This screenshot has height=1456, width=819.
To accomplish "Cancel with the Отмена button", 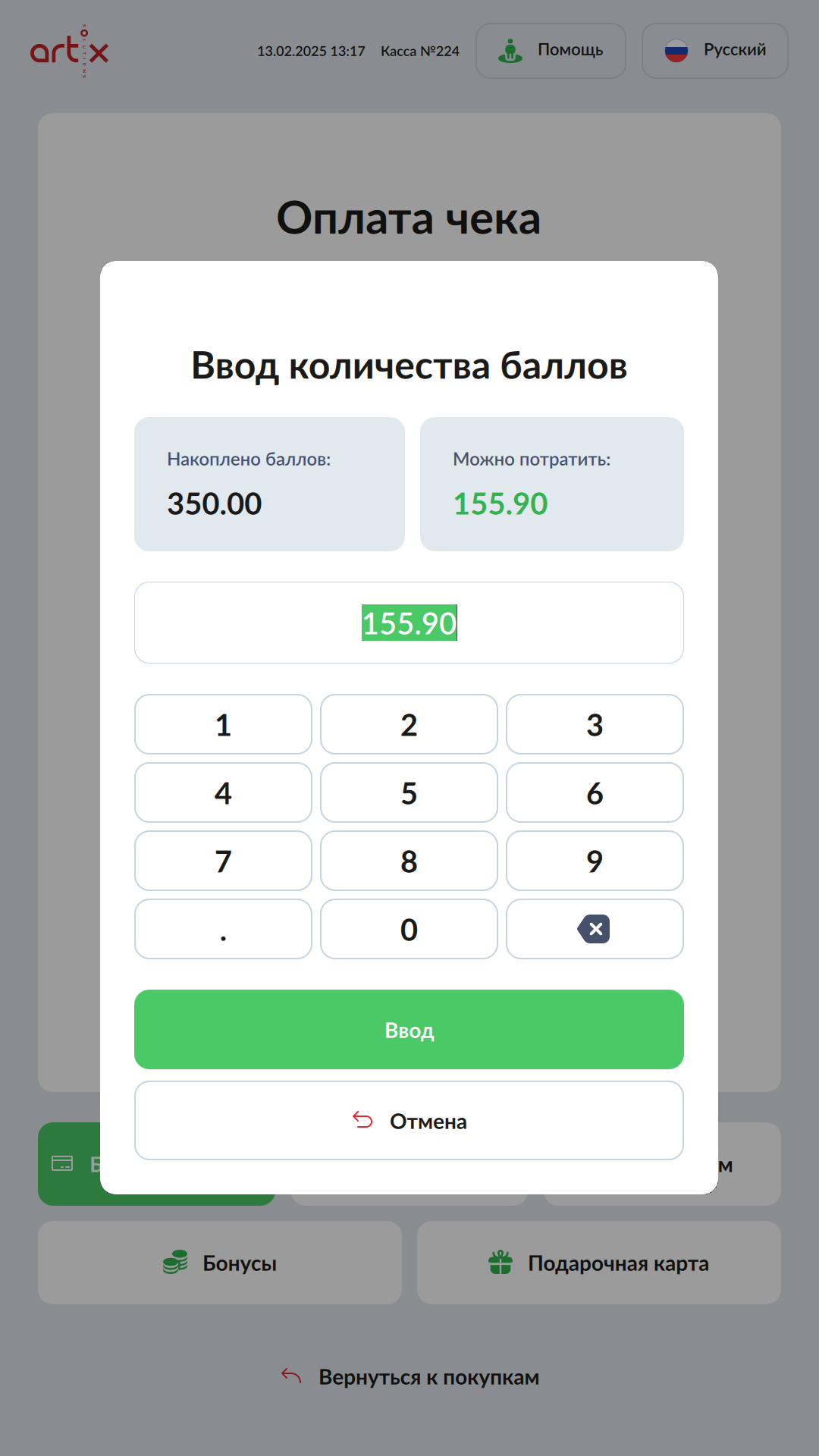I will pos(409,1120).
